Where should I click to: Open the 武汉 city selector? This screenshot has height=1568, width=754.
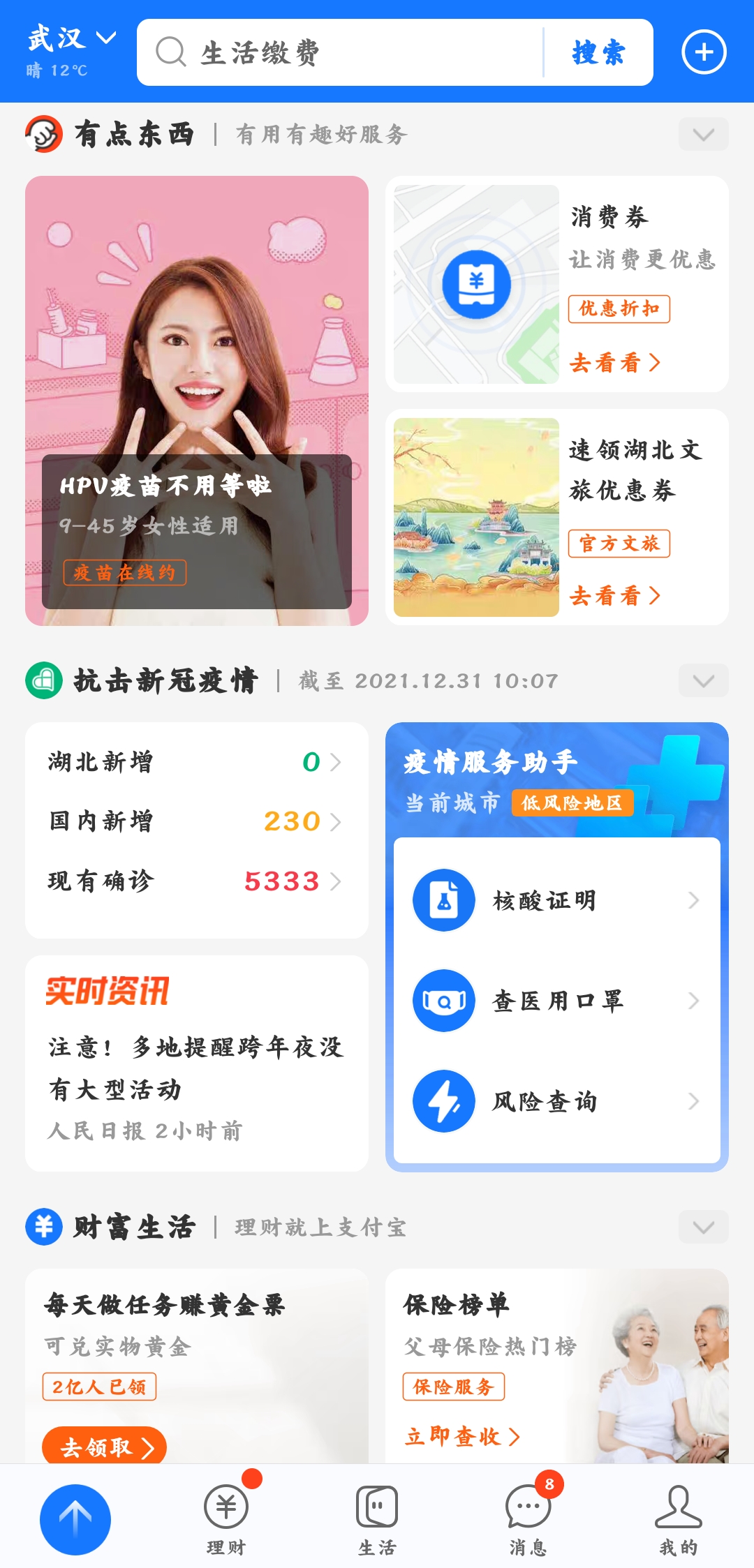pos(71,39)
